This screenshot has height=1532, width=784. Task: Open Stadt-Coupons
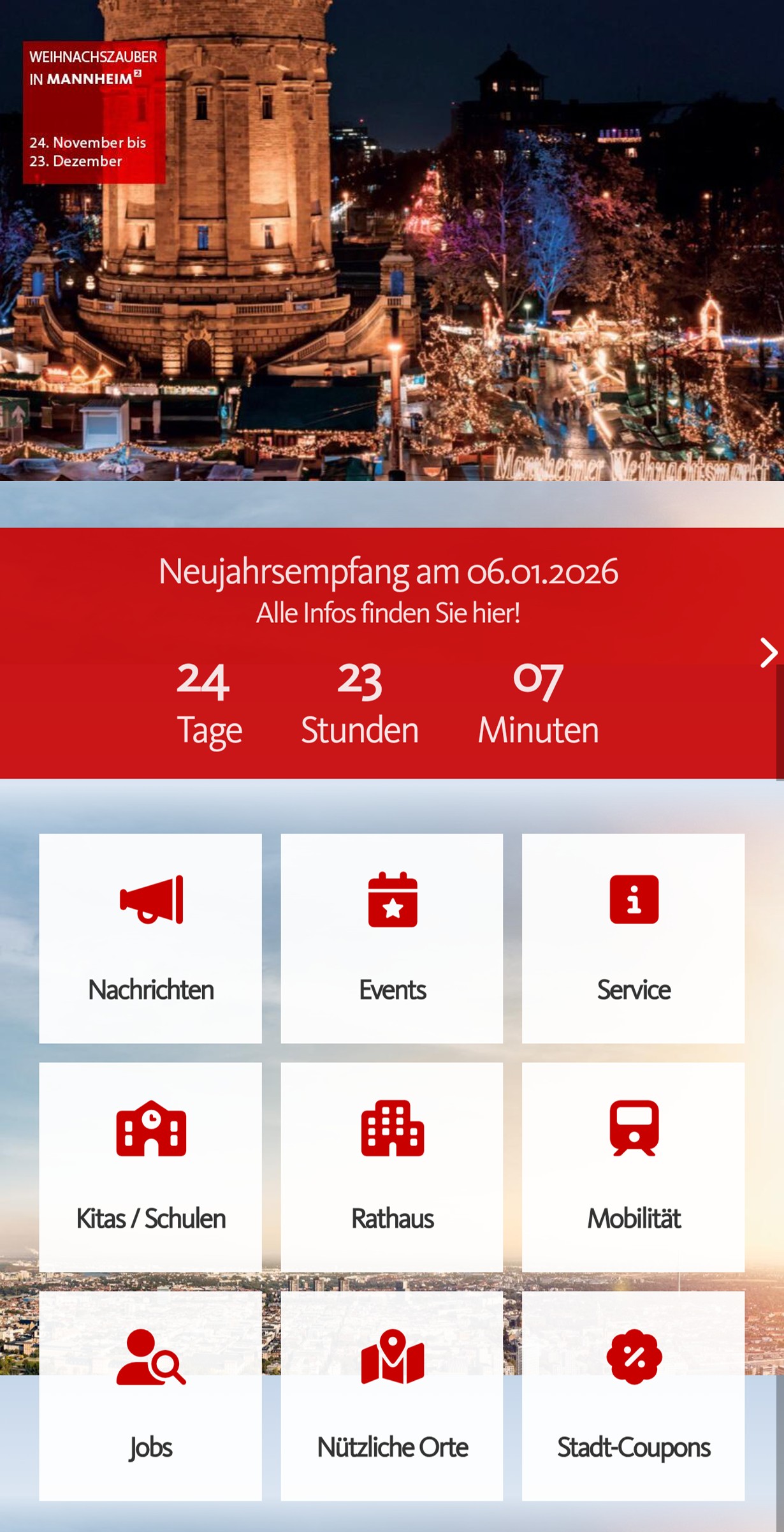(633, 1396)
